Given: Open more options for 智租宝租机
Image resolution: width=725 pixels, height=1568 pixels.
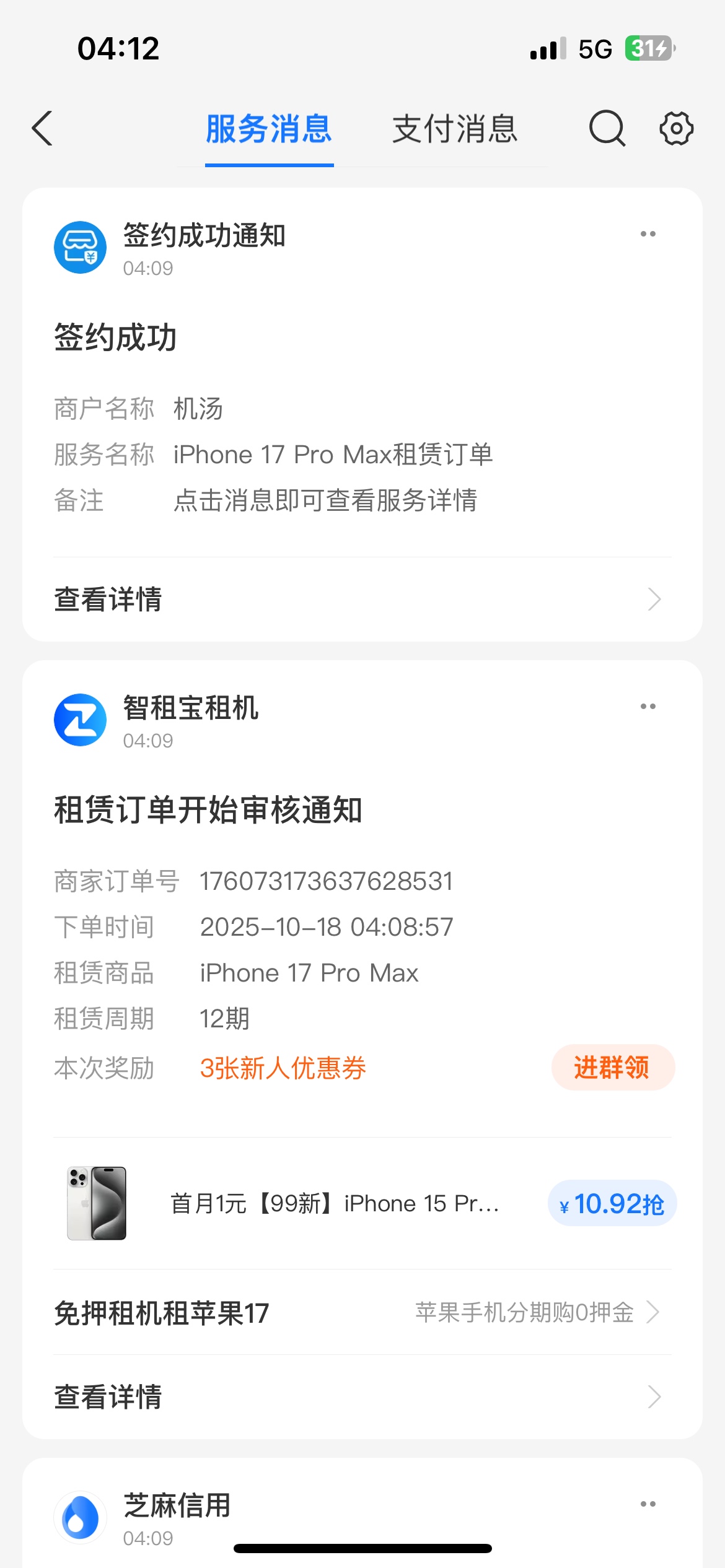Looking at the screenshot, I should point(648,707).
